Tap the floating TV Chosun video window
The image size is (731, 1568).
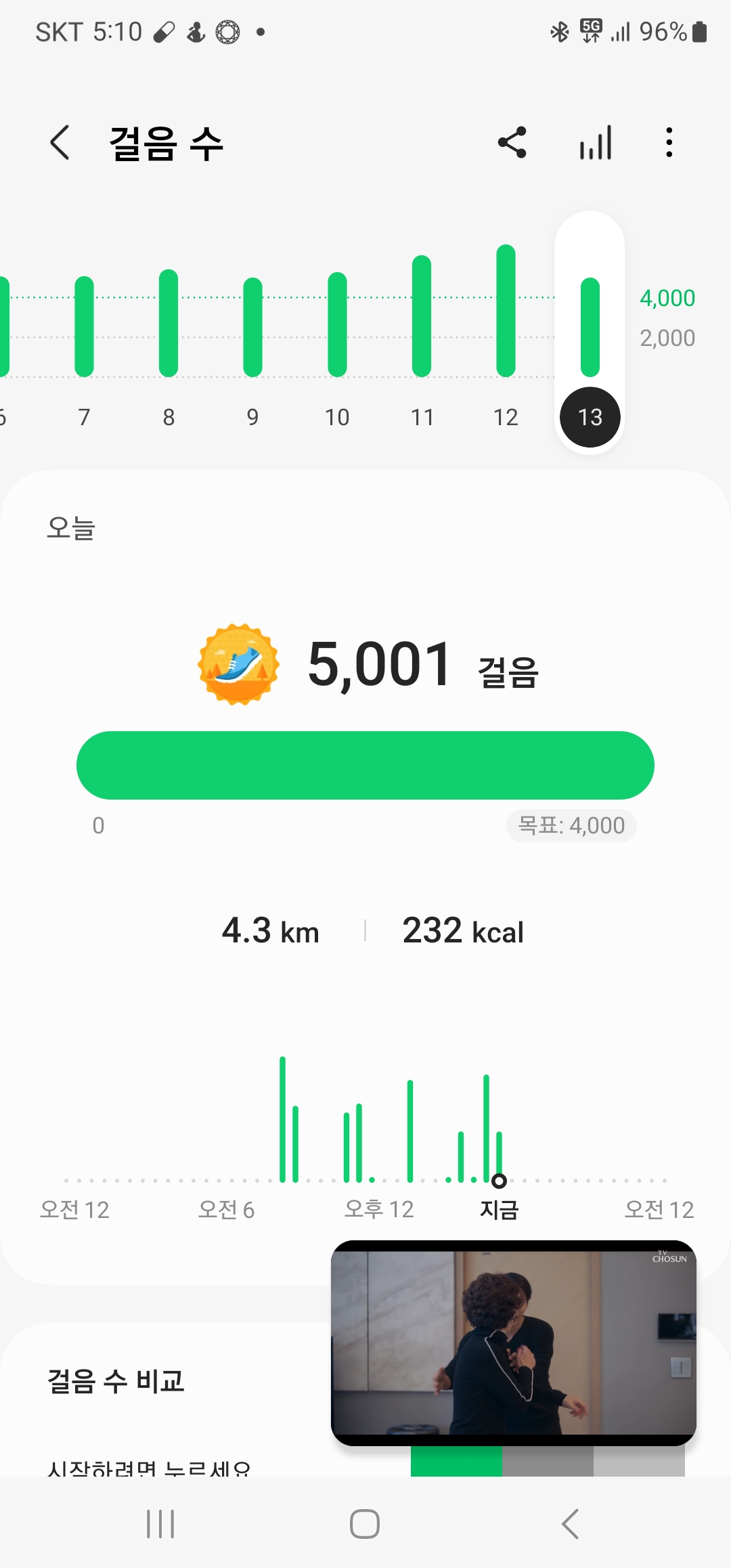[x=513, y=1343]
